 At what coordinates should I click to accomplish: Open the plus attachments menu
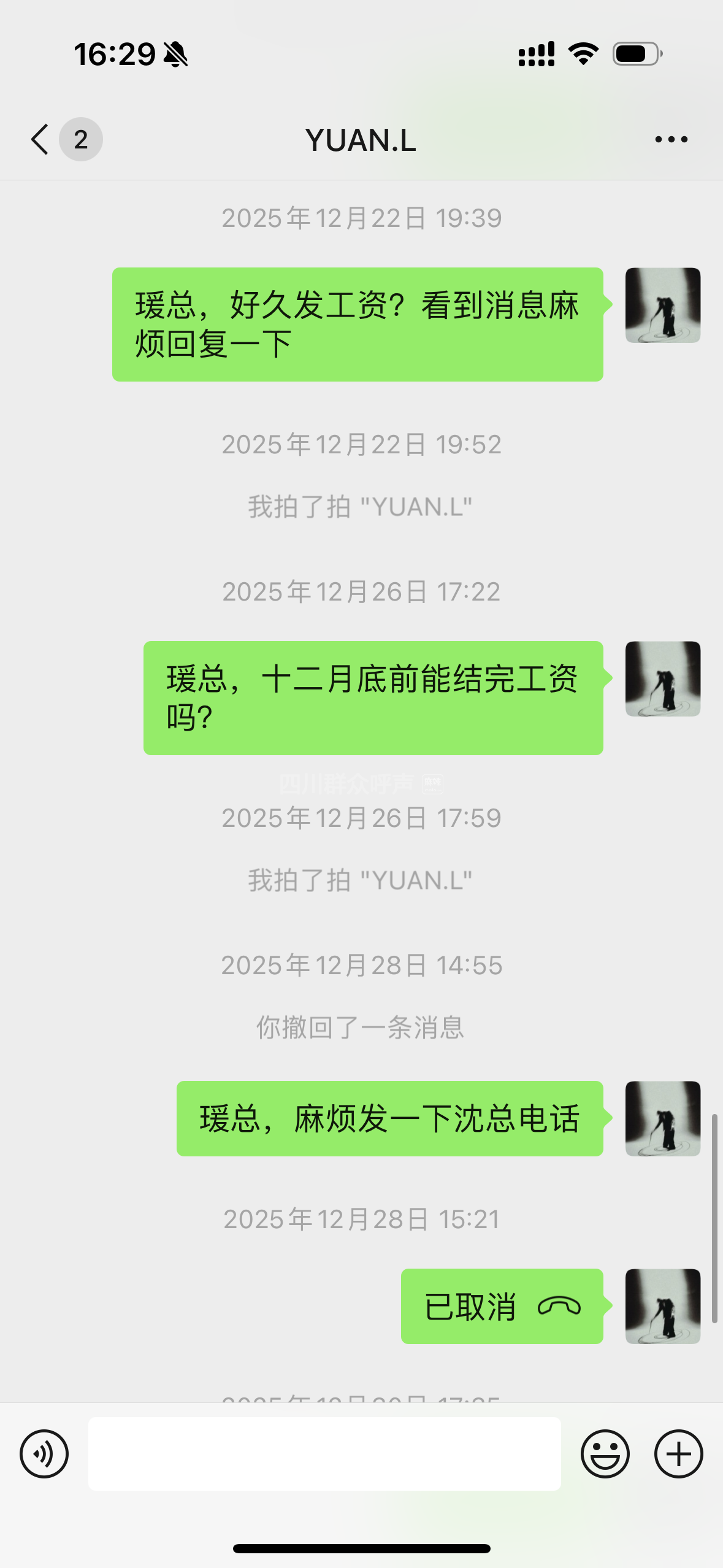(x=678, y=1453)
